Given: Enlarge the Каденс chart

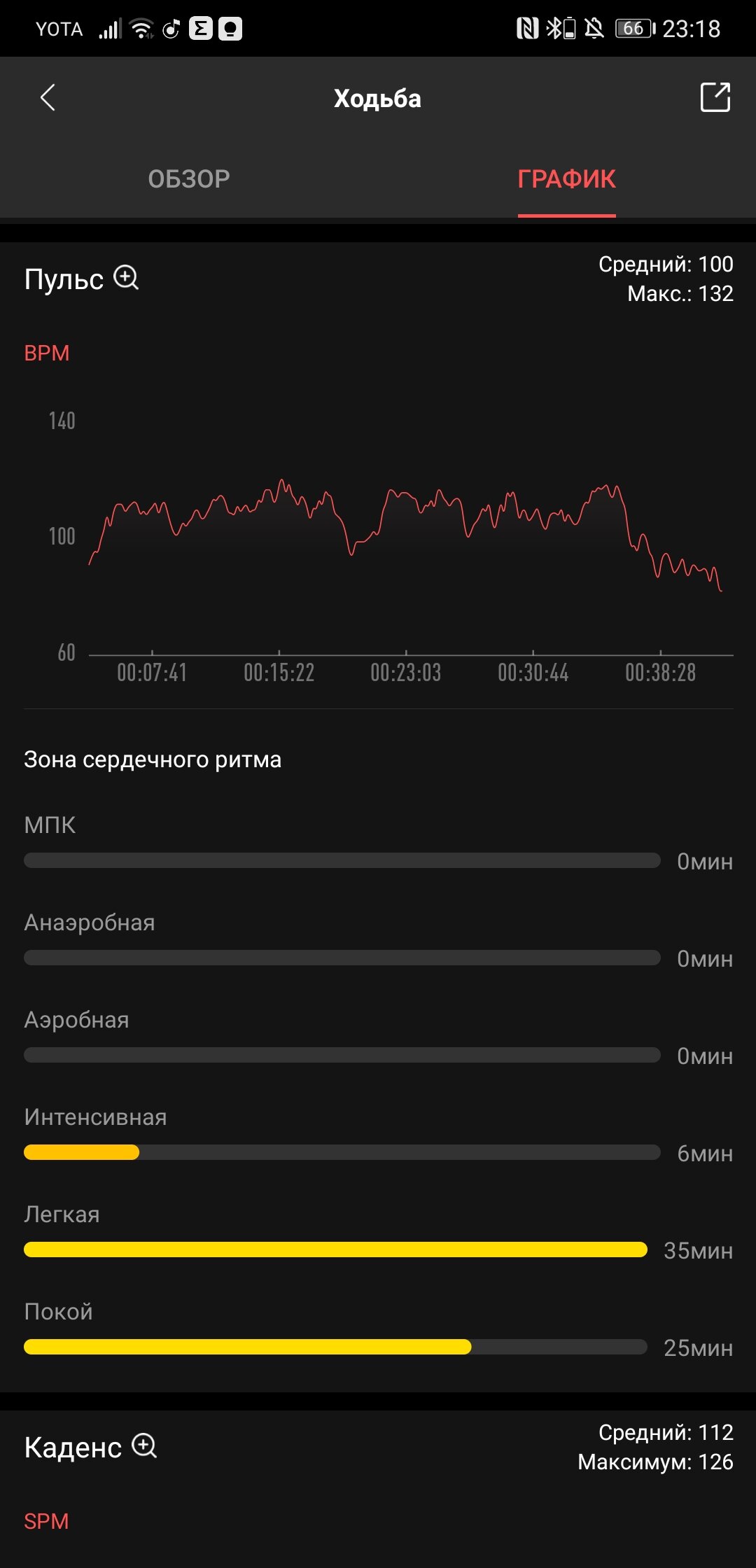Looking at the screenshot, I should (144, 1445).
